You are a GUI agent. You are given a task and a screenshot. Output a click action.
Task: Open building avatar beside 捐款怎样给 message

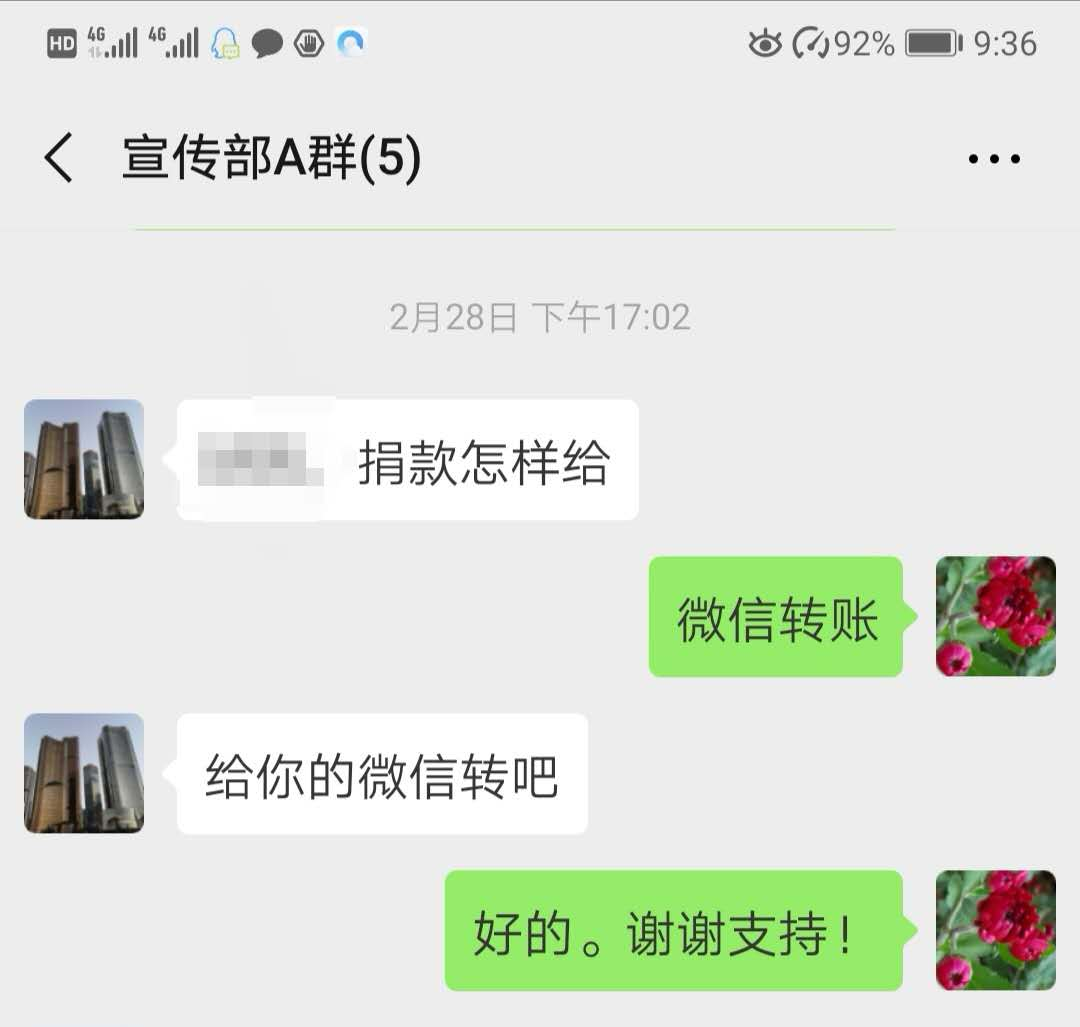84,459
